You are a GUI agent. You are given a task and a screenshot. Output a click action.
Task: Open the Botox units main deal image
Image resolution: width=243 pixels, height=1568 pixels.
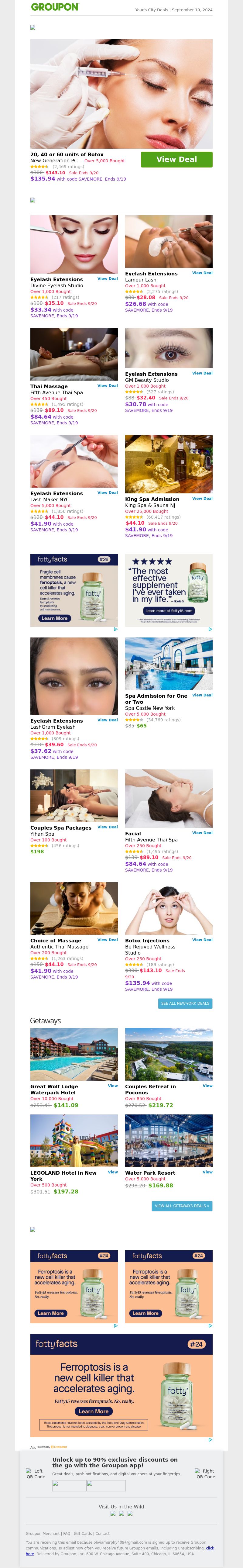coord(122,94)
